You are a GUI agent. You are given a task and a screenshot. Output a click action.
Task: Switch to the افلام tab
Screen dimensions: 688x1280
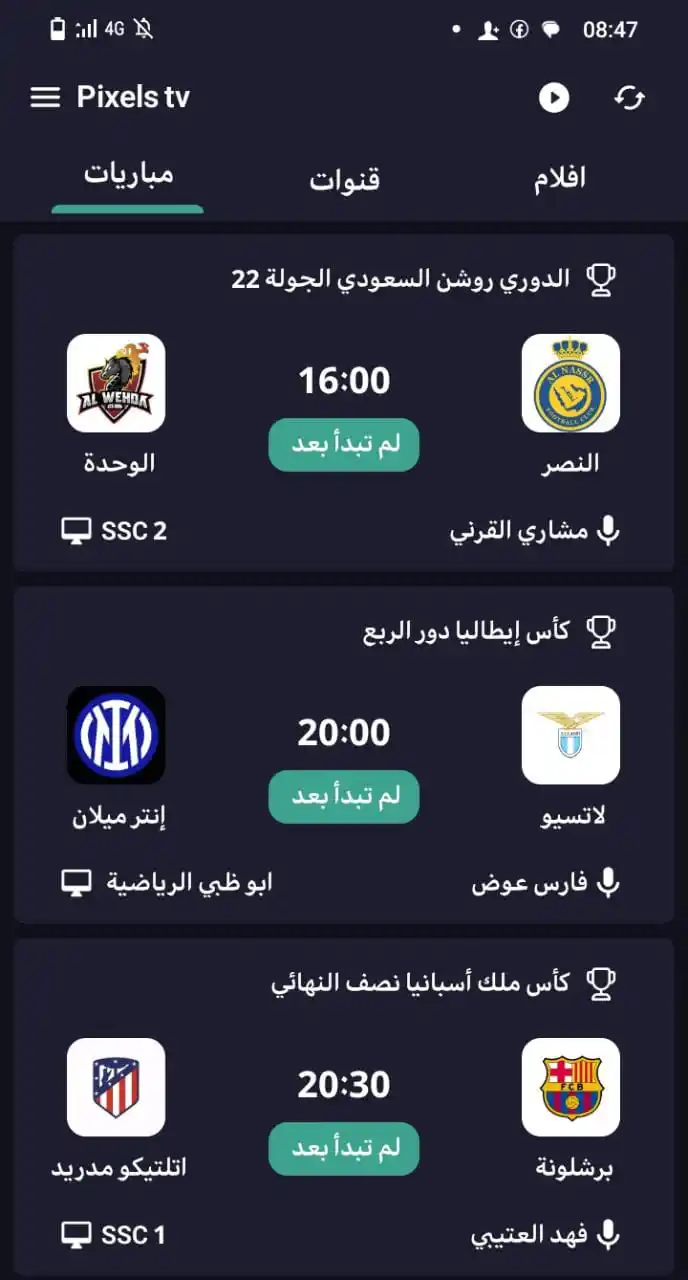[559, 179]
